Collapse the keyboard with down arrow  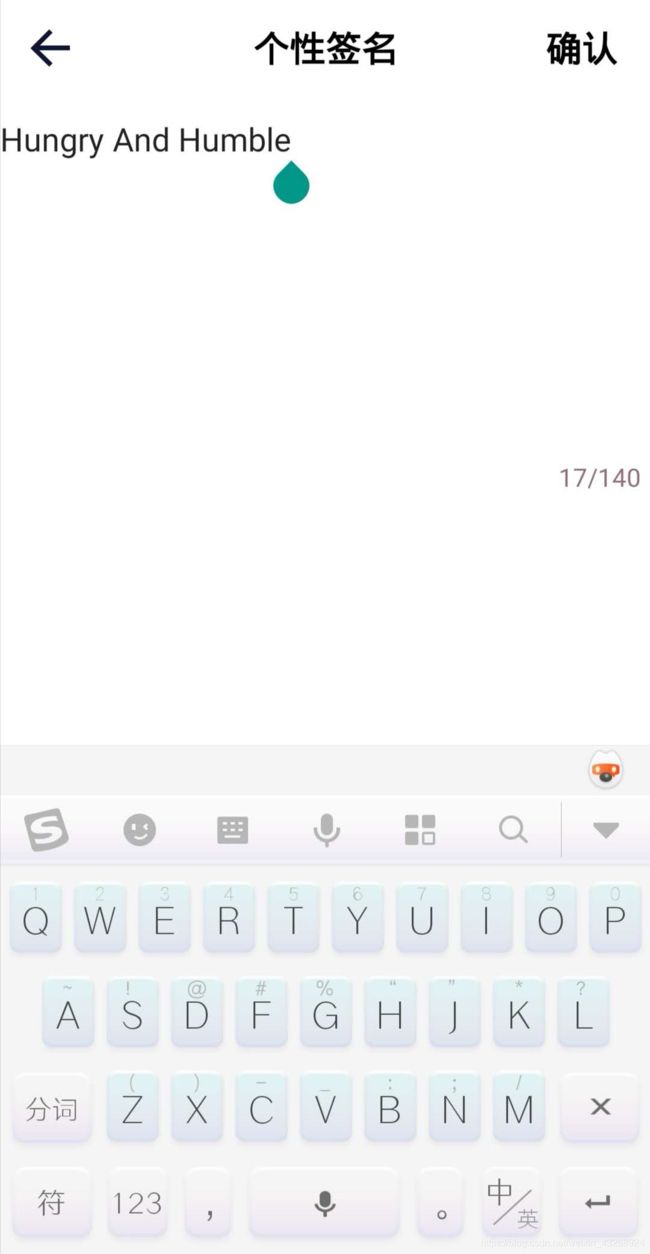[x=606, y=830]
